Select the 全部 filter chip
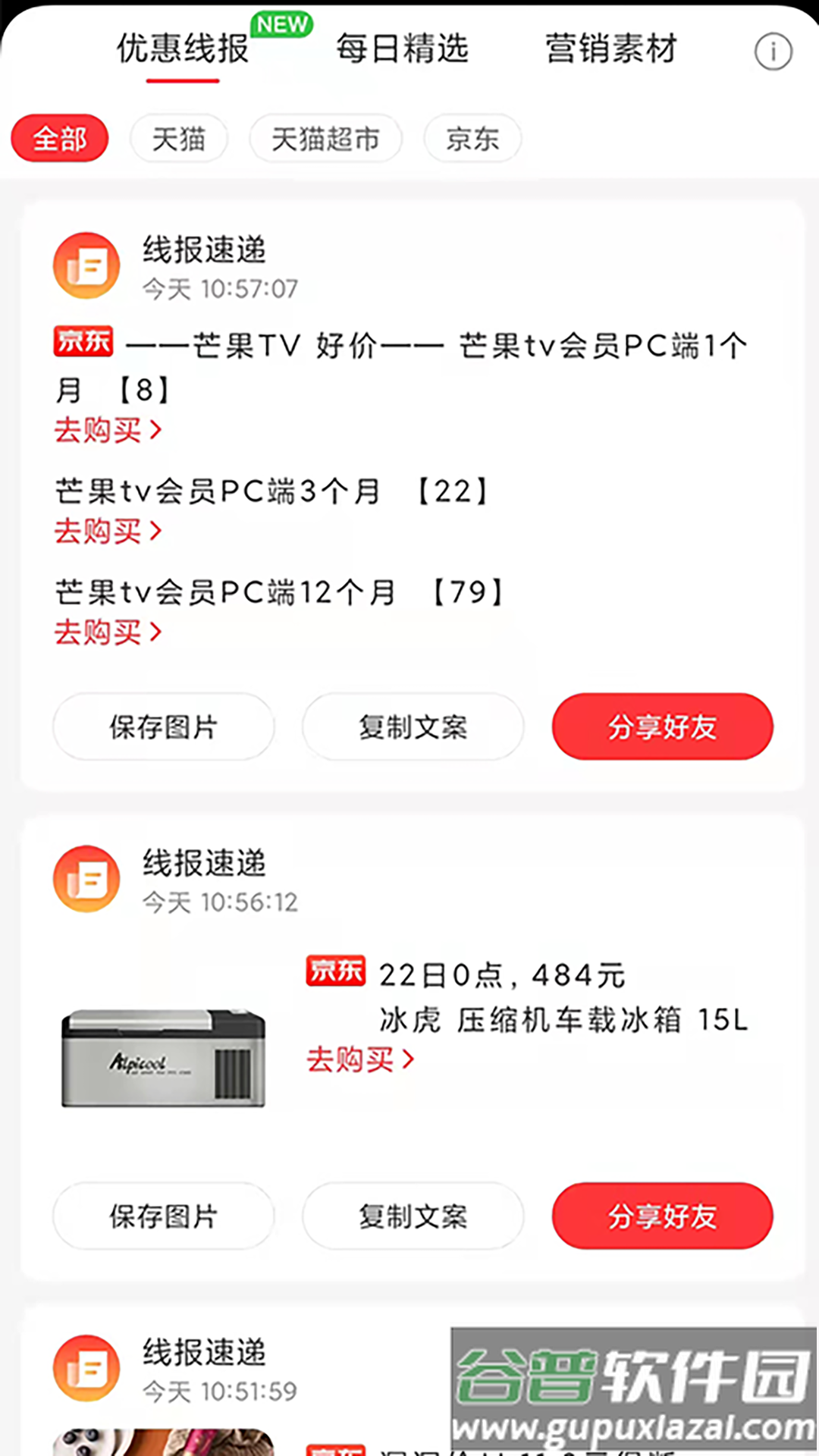The image size is (819, 1456). pyautogui.click(x=60, y=139)
